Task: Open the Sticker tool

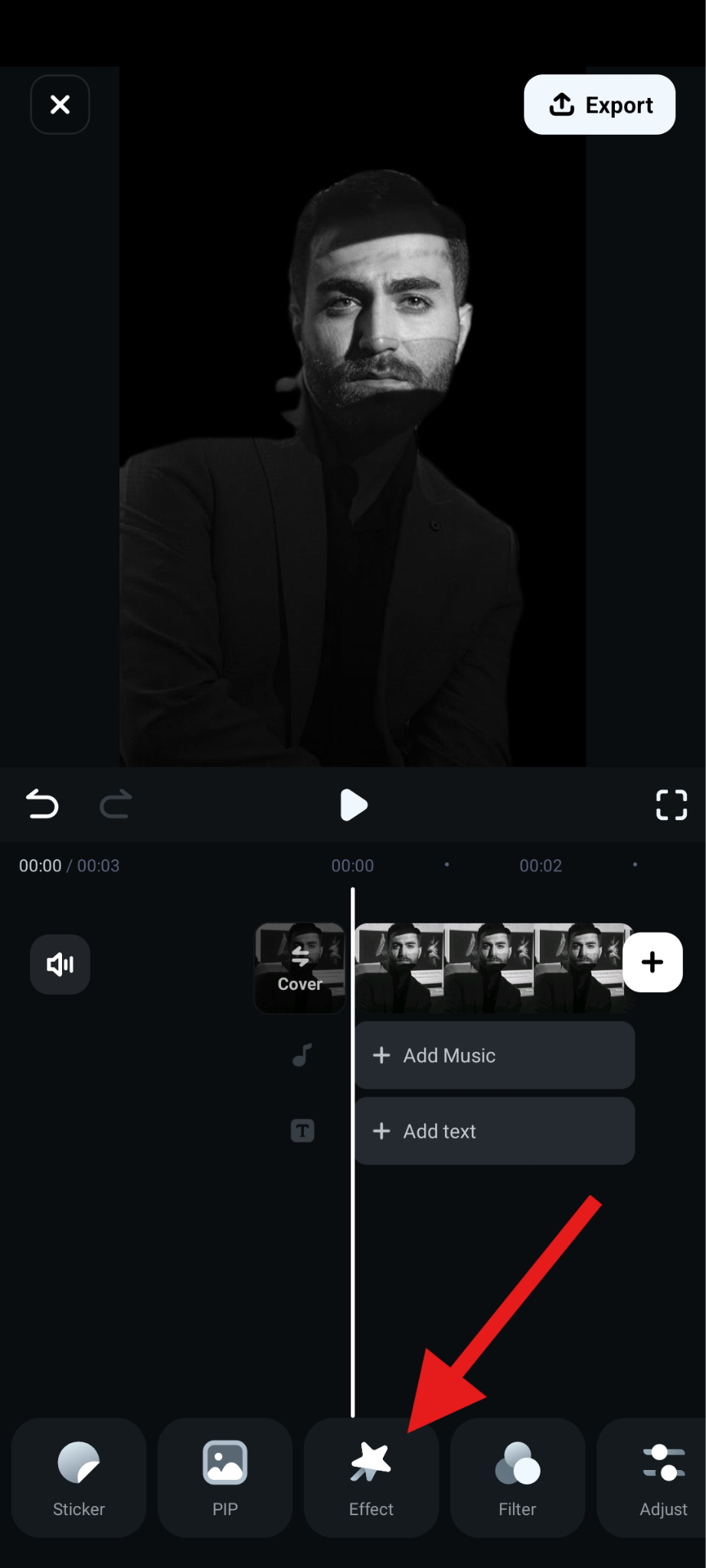Action: pyautogui.click(x=79, y=1478)
